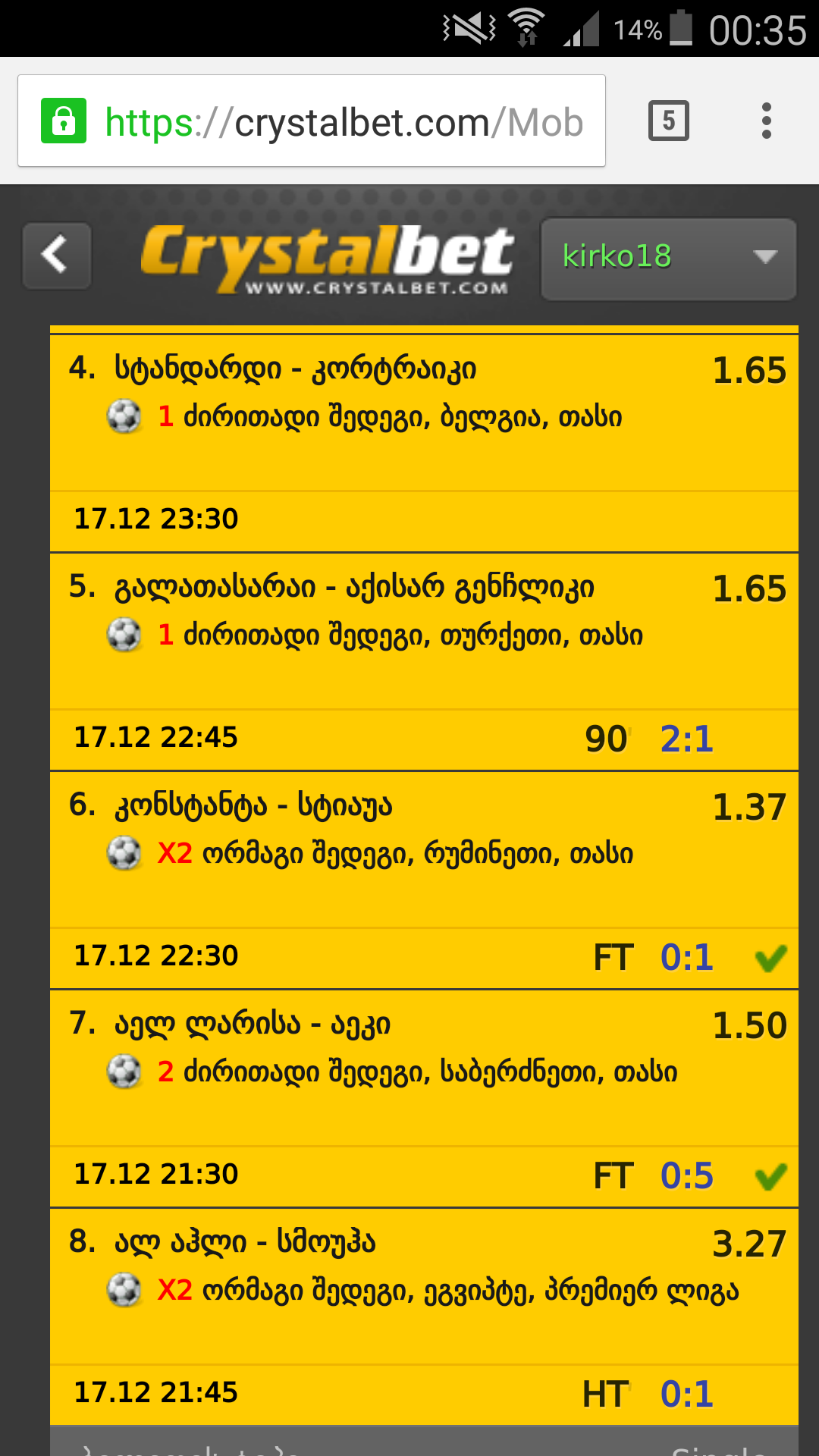Go back using the Crystalbet back arrow
The height and width of the screenshot is (1456, 819).
57,256
